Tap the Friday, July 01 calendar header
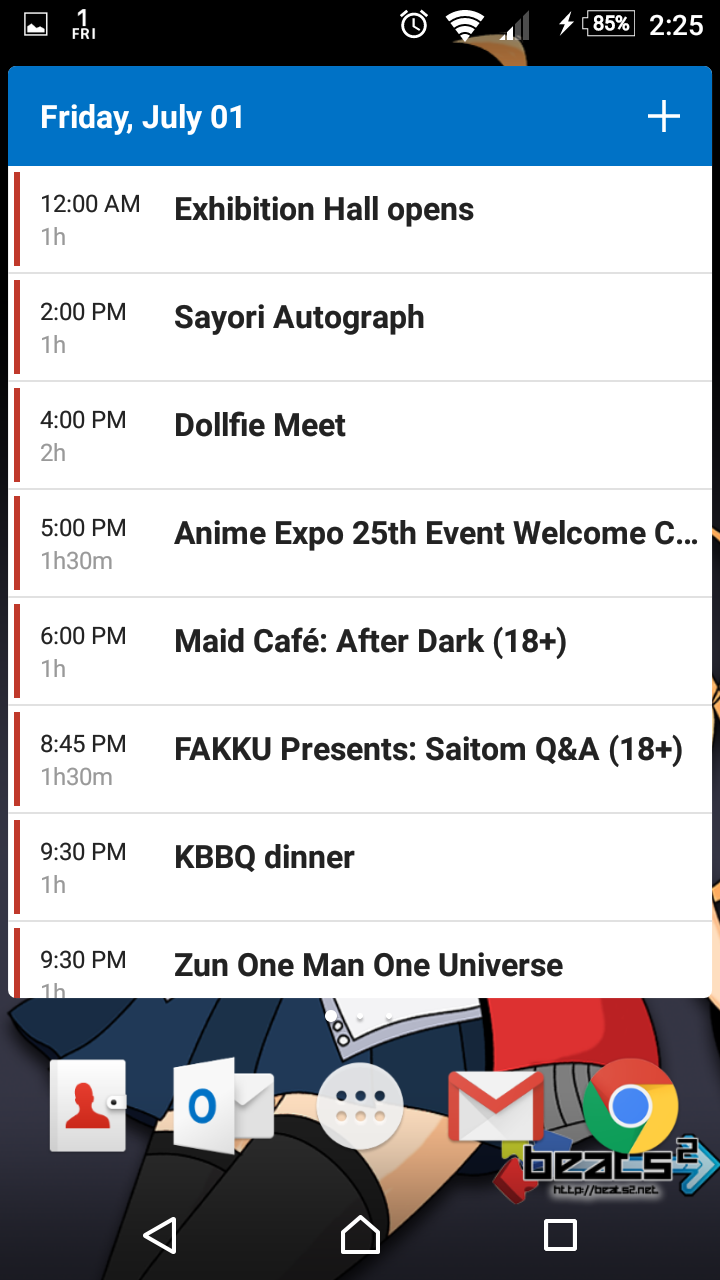Image resolution: width=720 pixels, height=1280 pixels. click(x=142, y=117)
